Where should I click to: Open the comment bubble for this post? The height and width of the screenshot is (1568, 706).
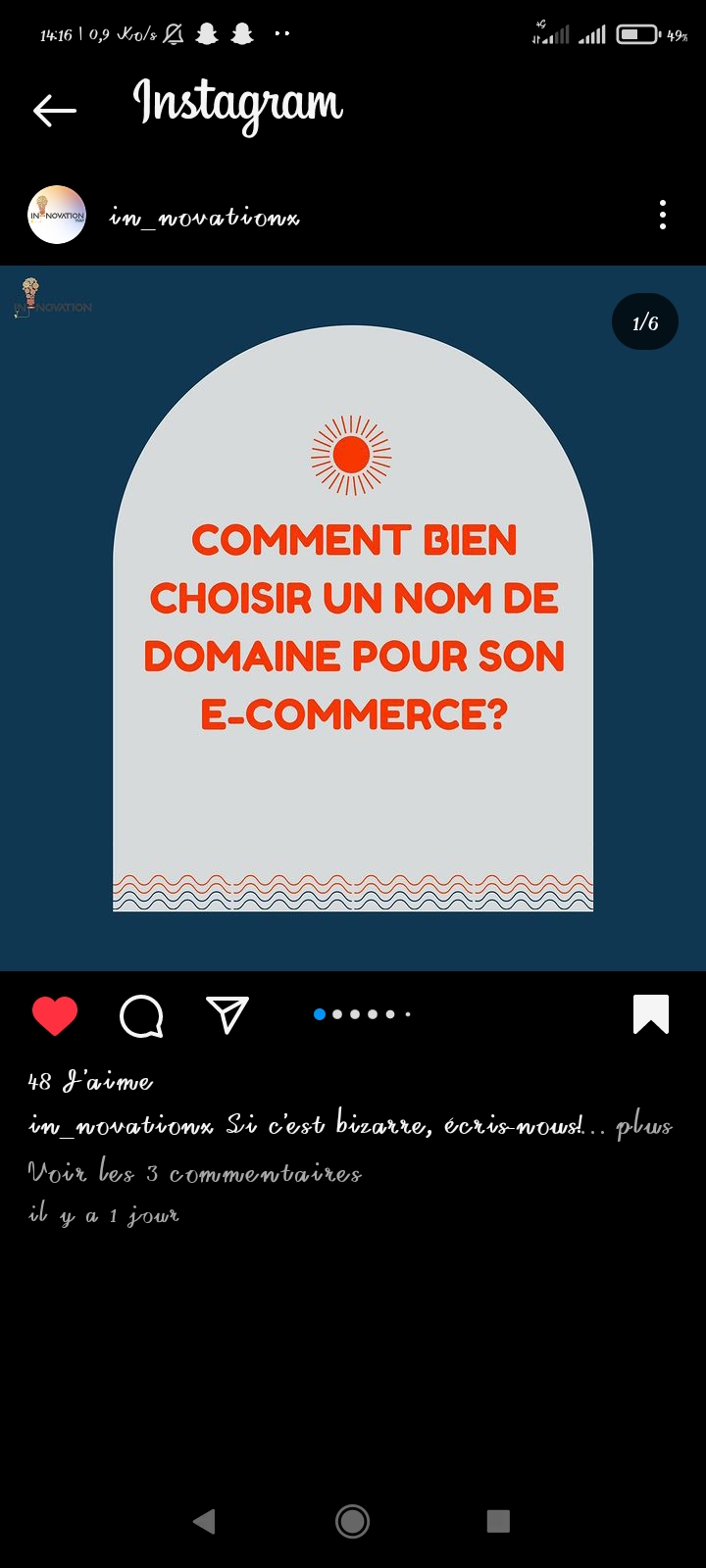point(141,1015)
